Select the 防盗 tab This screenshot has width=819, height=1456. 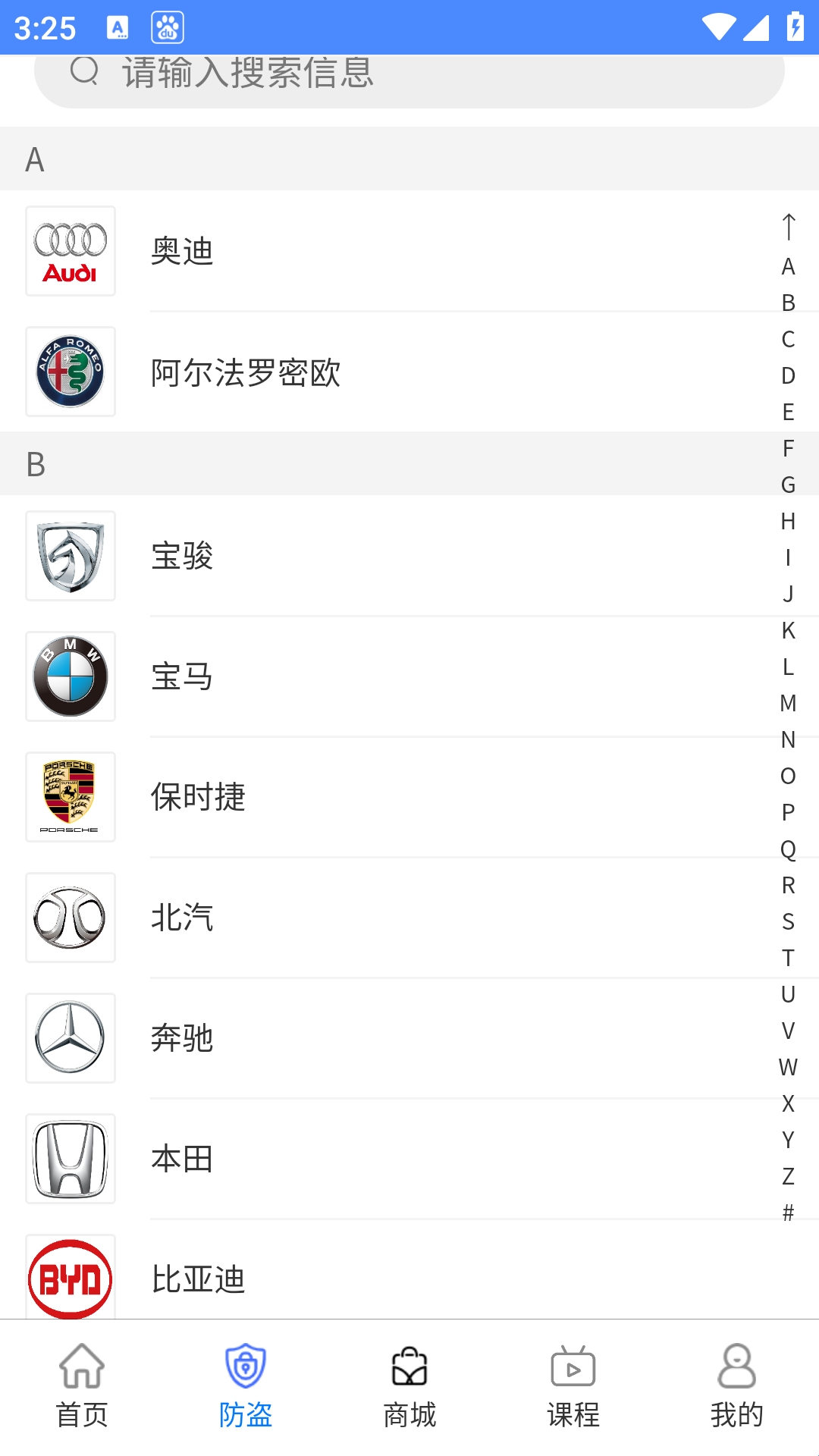[246, 1386]
